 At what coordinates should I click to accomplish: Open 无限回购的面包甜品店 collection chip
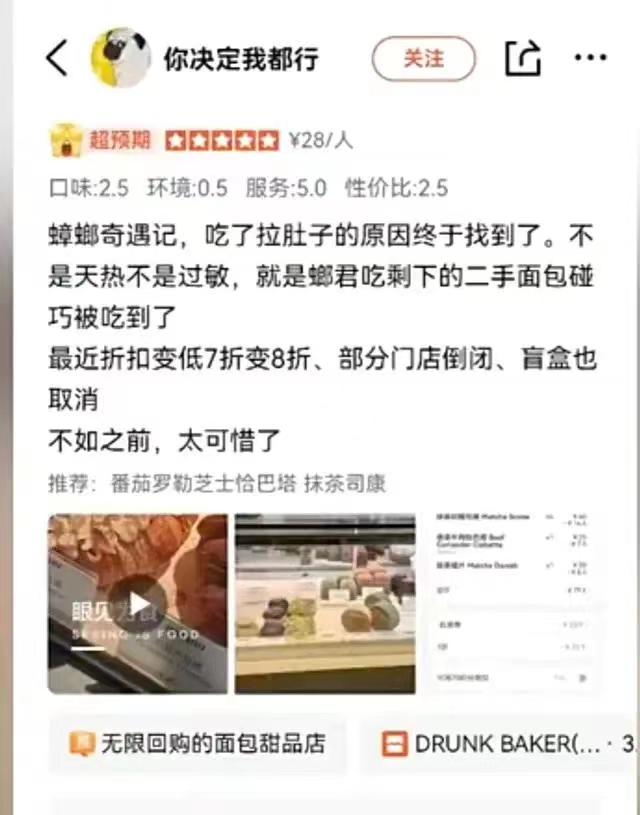(x=197, y=744)
